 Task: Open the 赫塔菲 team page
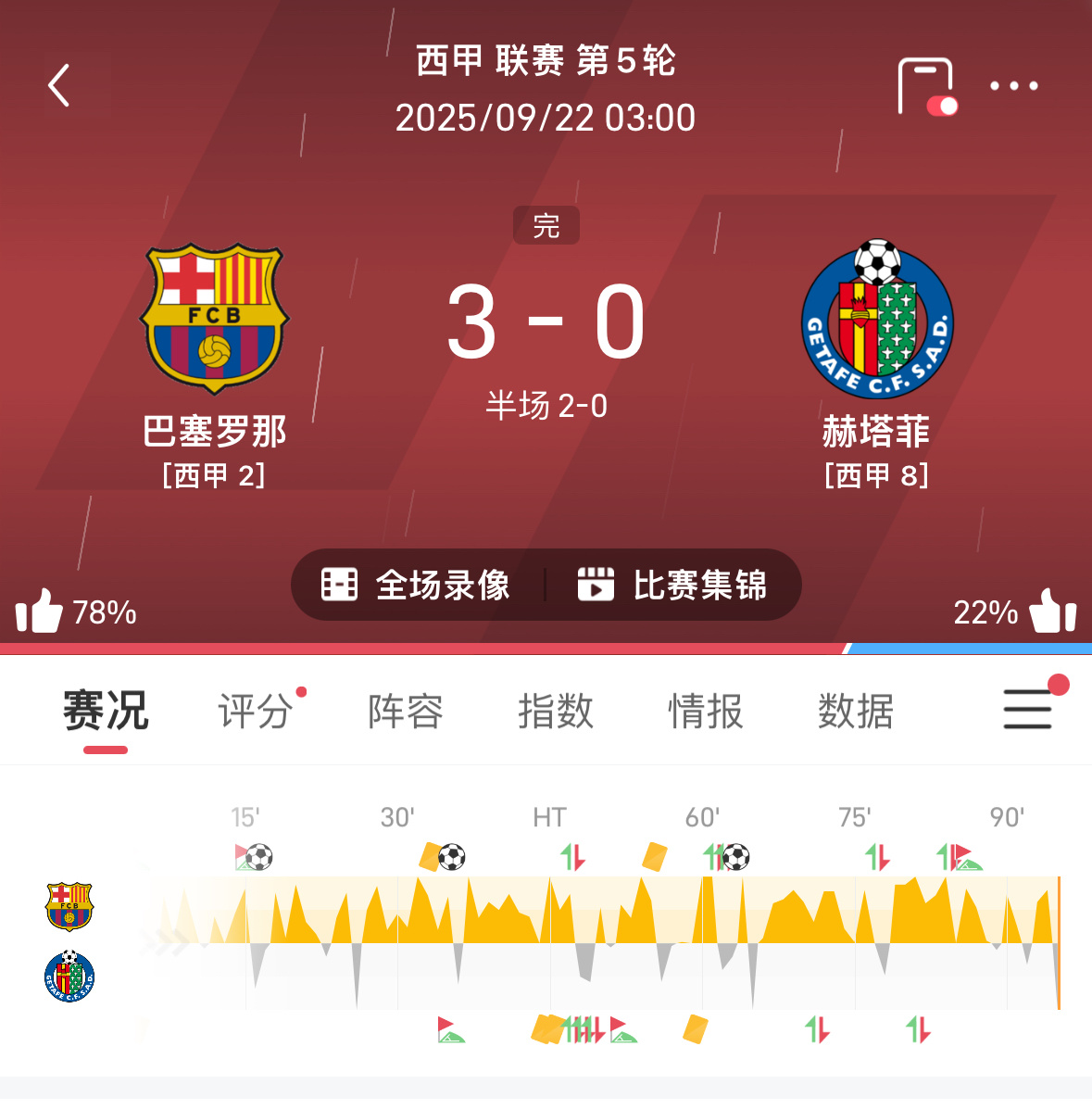tap(876, 320)
